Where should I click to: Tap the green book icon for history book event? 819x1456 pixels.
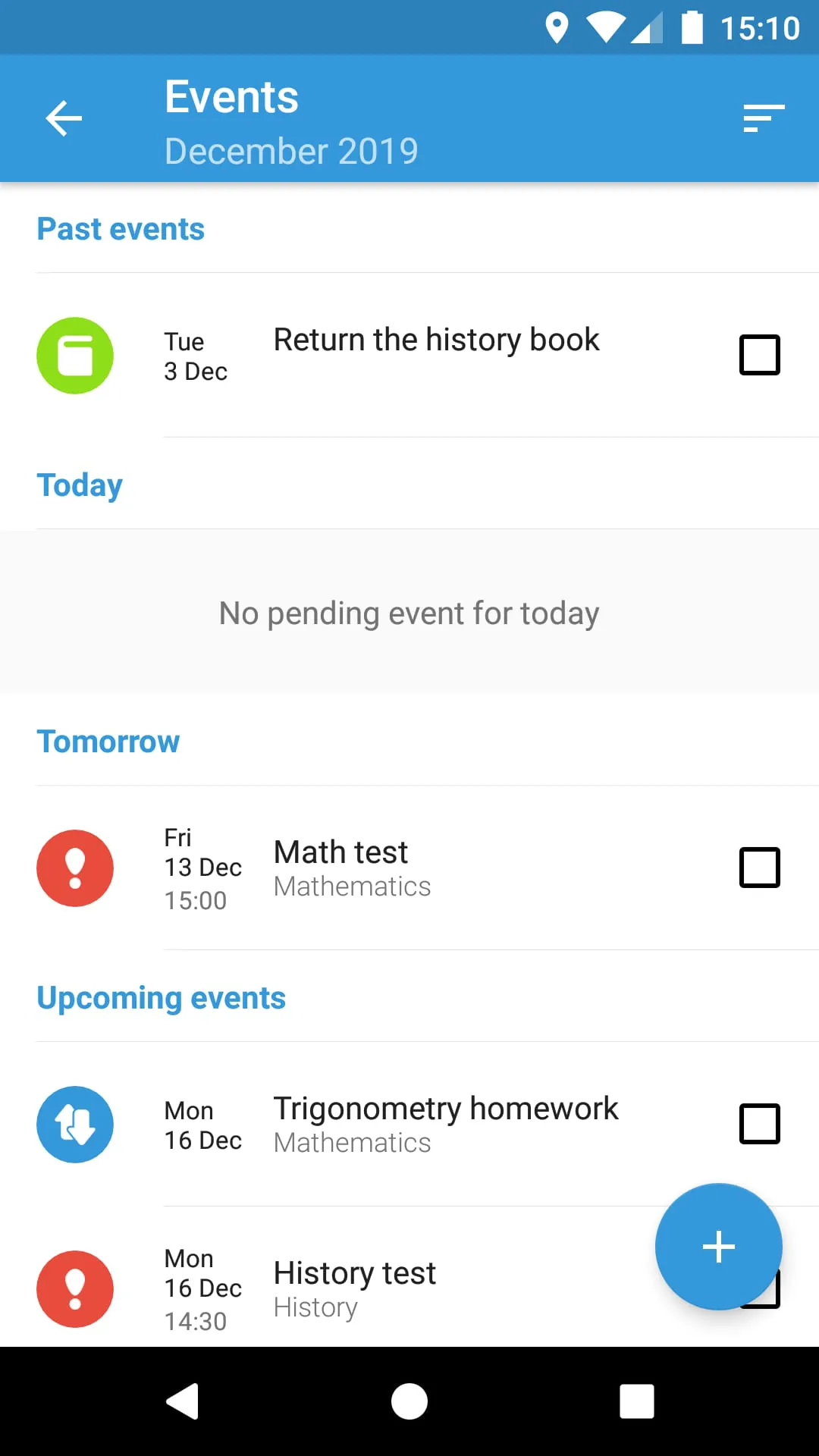pyautogui.click(x=75, y=355)
